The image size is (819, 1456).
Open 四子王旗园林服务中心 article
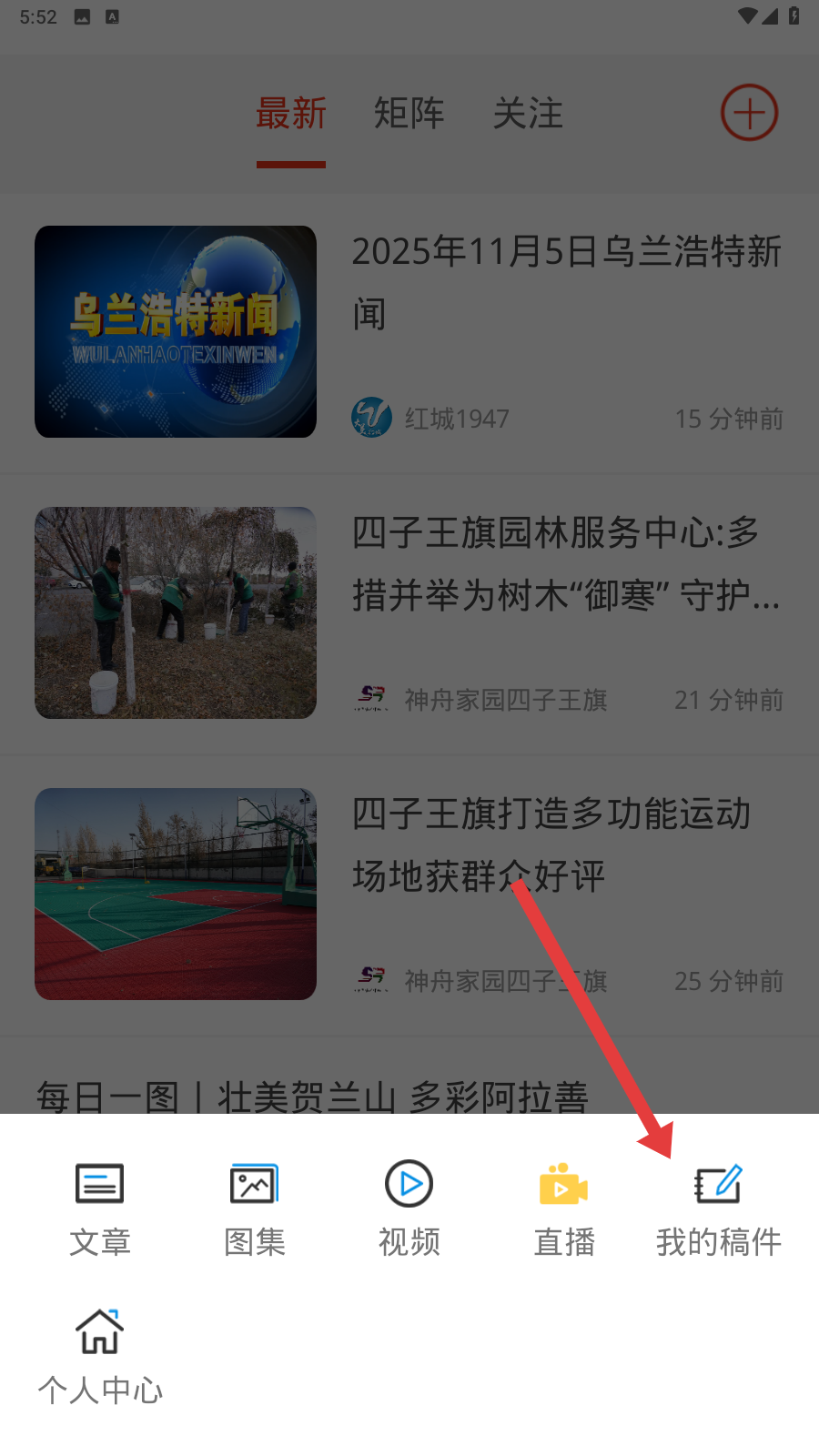click(566, 564)
